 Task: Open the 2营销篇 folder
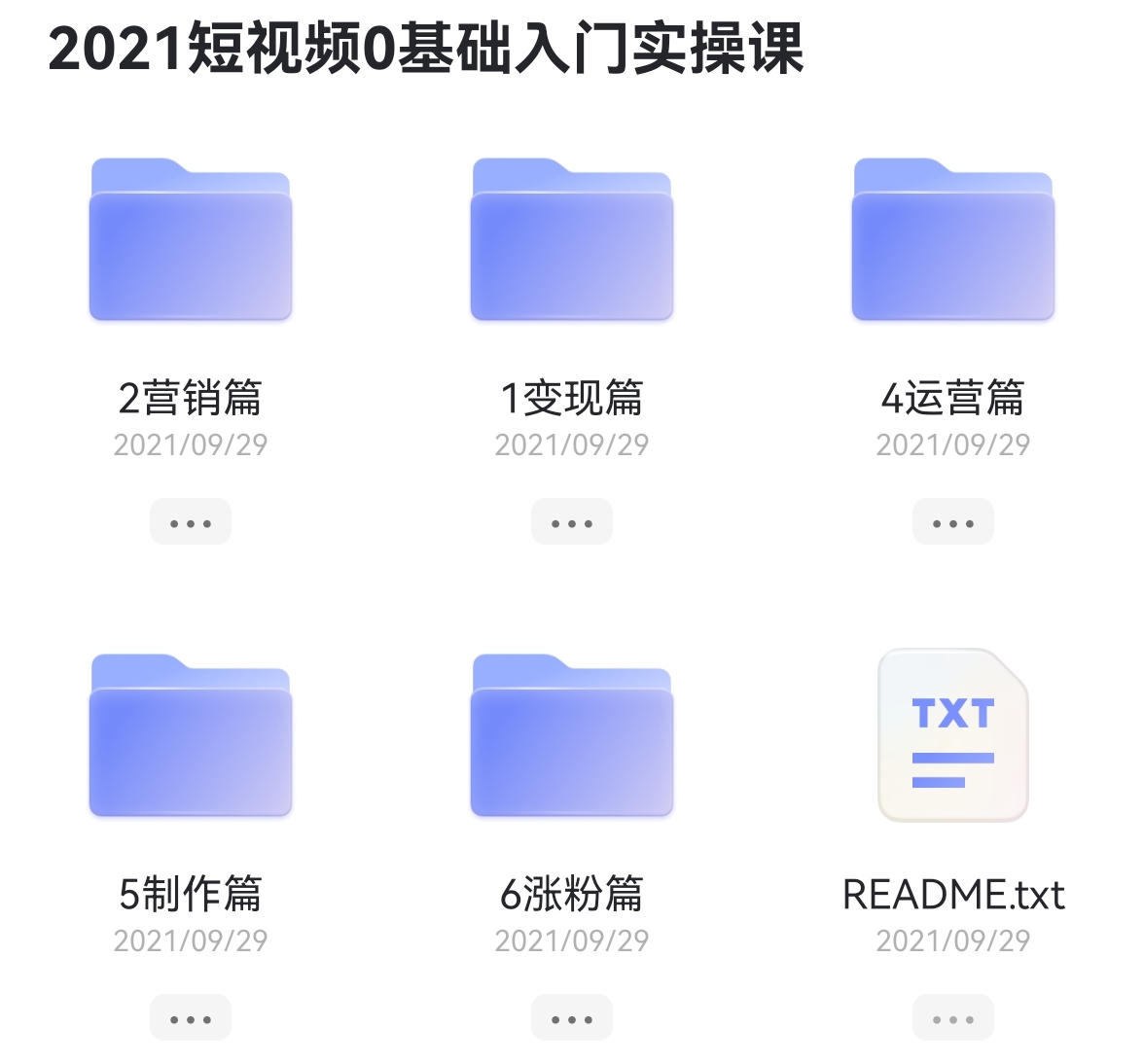191,240
